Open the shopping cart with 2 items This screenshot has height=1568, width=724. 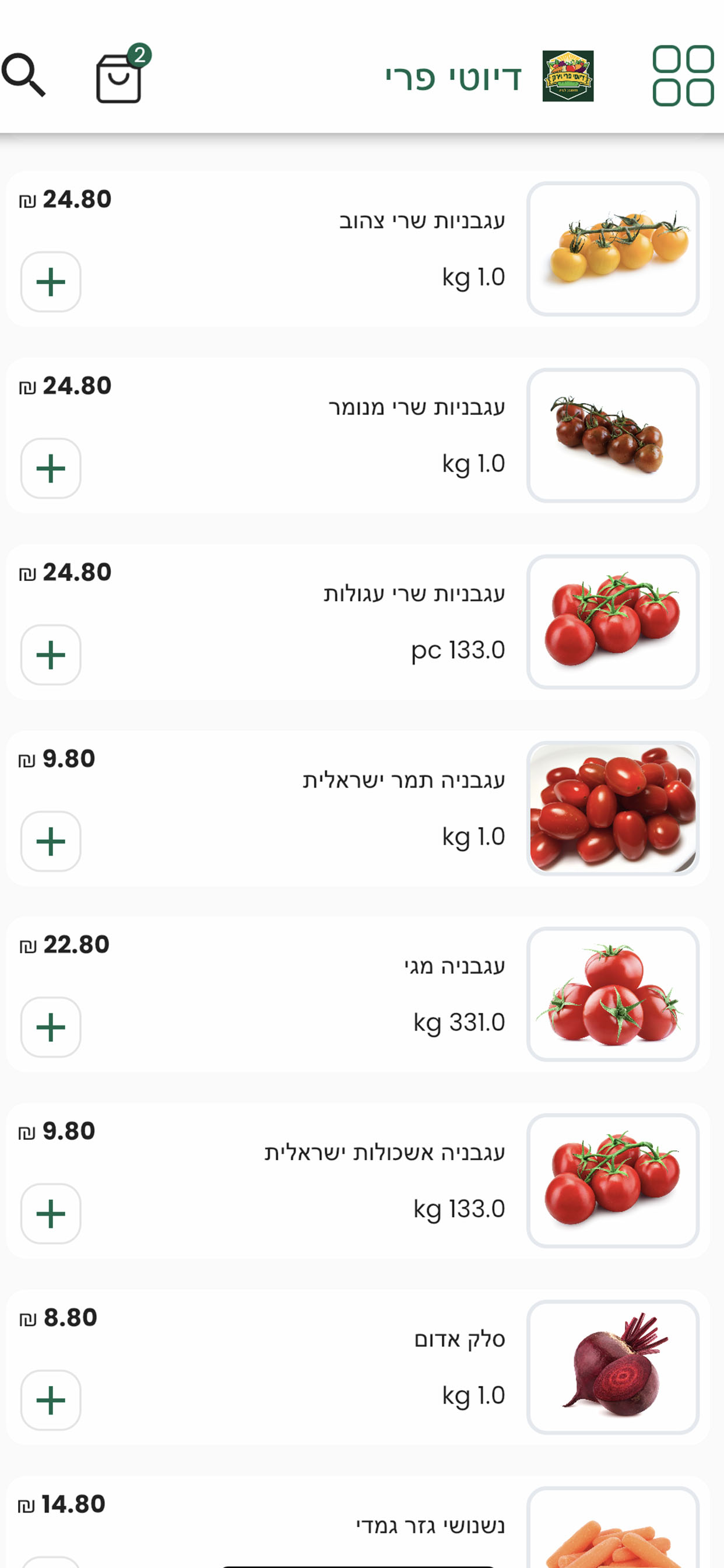click(122, 74)
